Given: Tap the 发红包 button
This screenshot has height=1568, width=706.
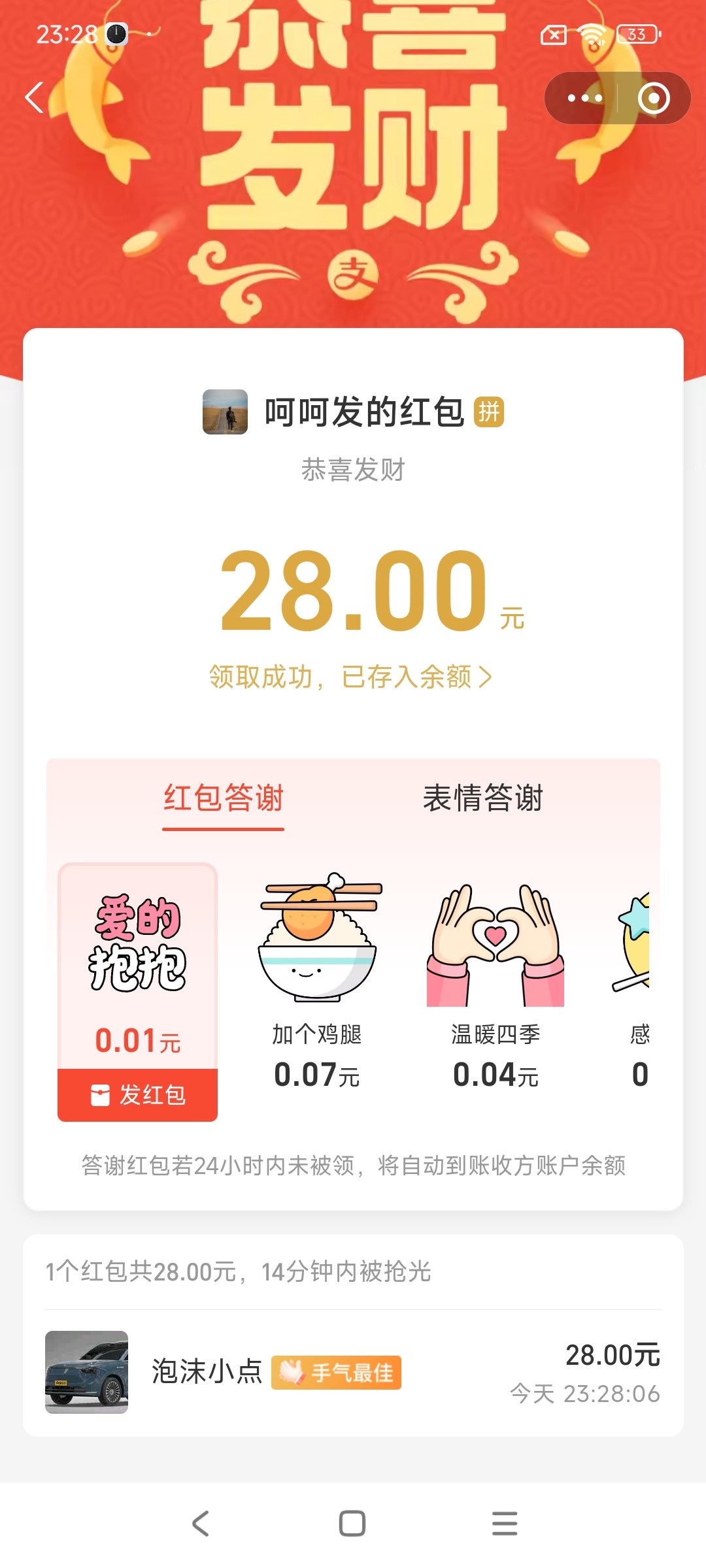Looking at the screenshot, I should pyautogui.click(x=138, y=1095).
